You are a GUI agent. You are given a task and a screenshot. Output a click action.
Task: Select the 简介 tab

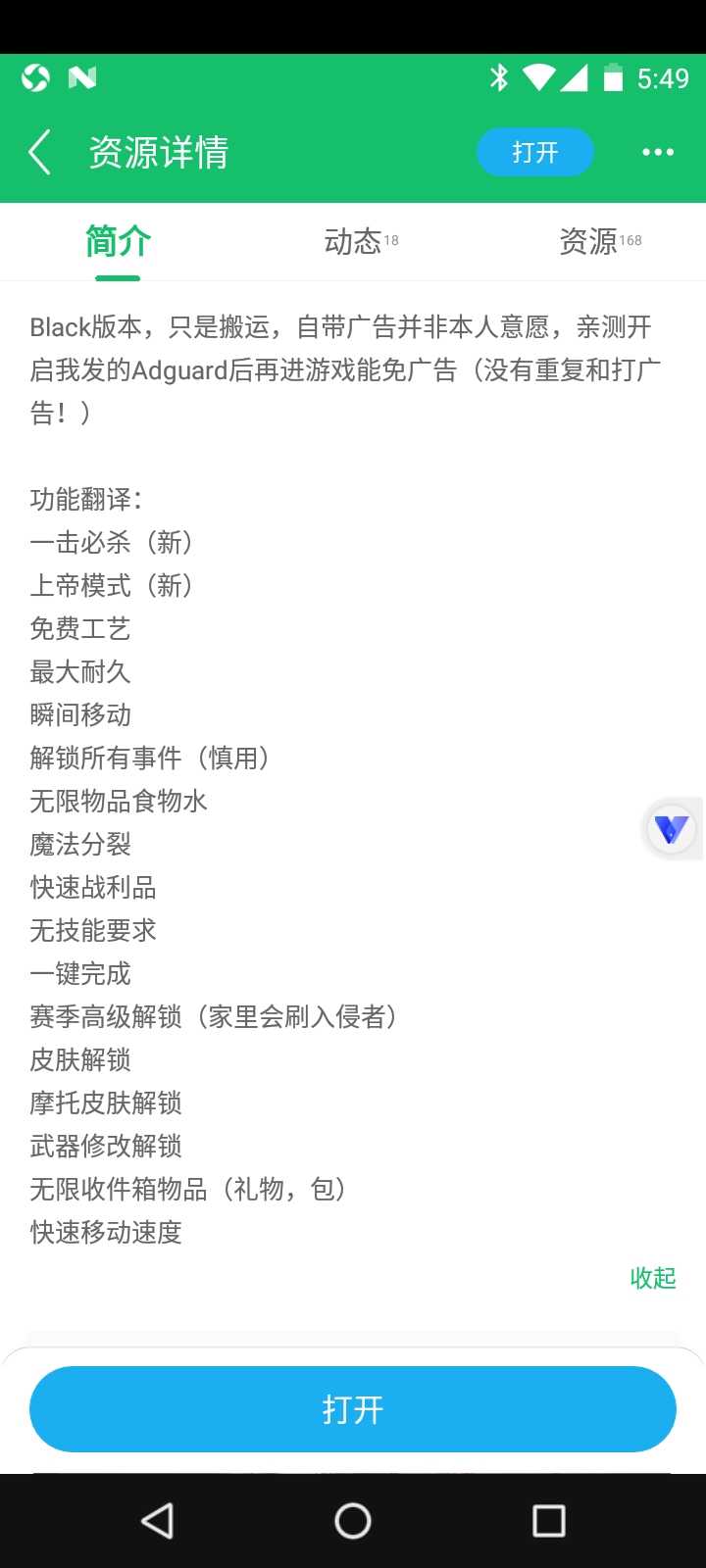[118, 241]
